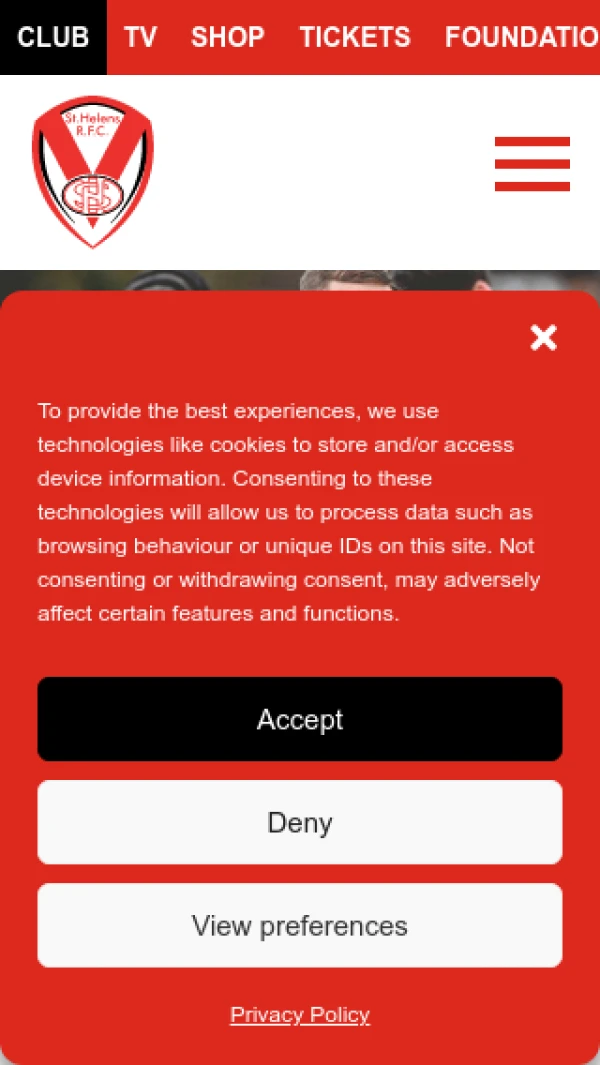Open View preferences for cookies

tap(300, 925)
